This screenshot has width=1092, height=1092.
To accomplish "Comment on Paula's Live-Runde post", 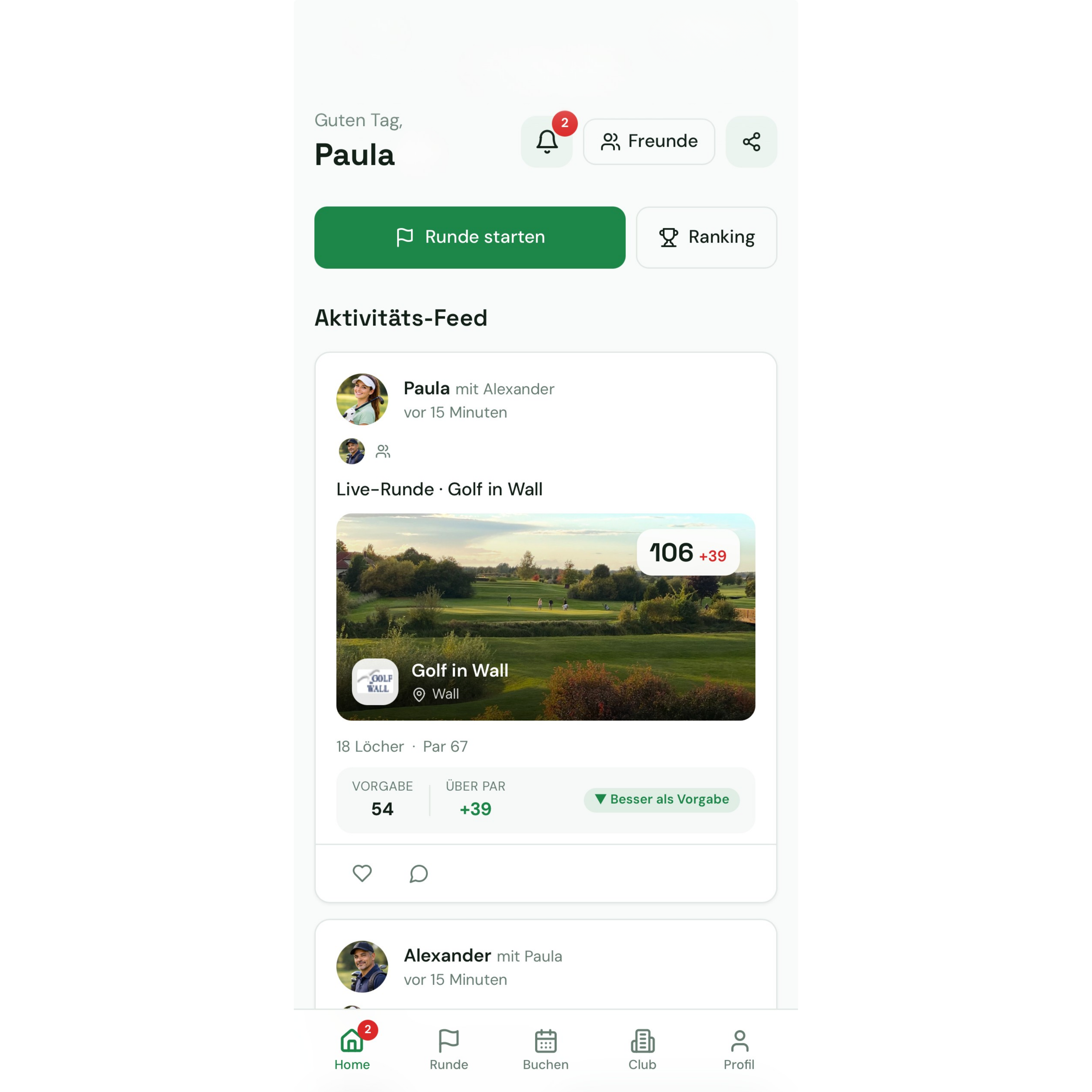I will [x=418, y=873].
